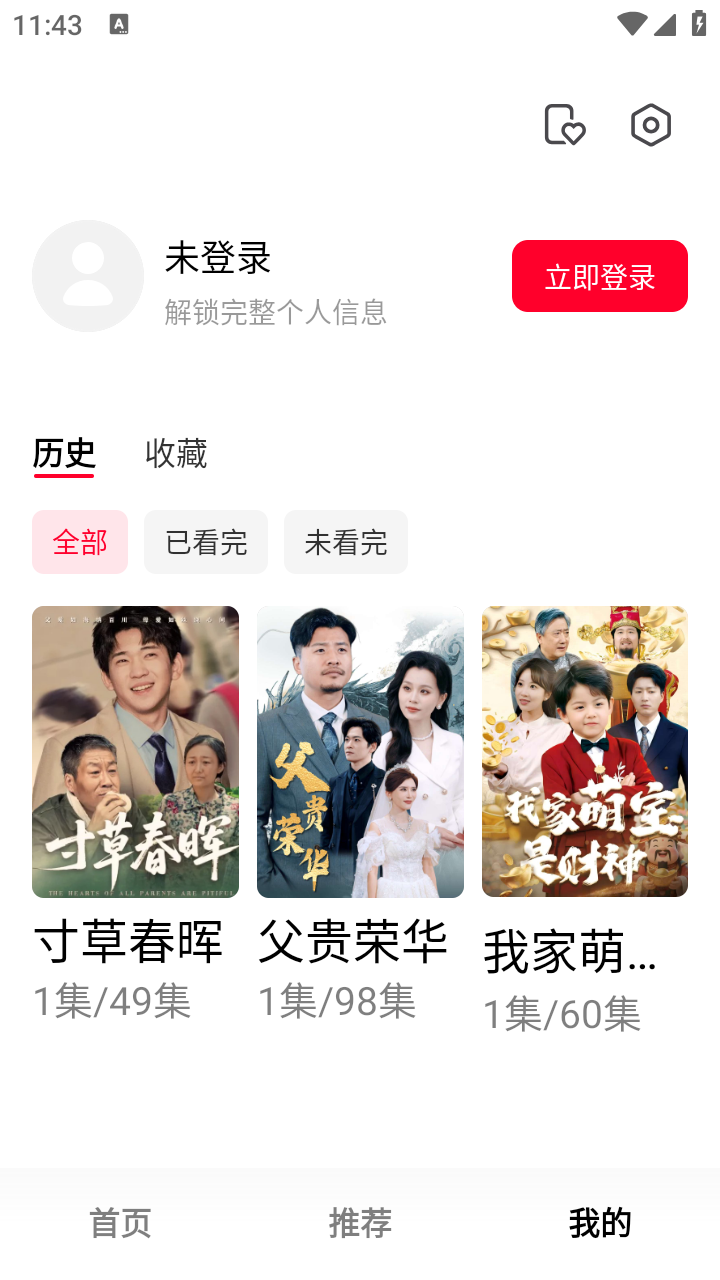Screen dimensions: 720x1280
Task: Filter history by 已看完
Action: pos(206,542)
